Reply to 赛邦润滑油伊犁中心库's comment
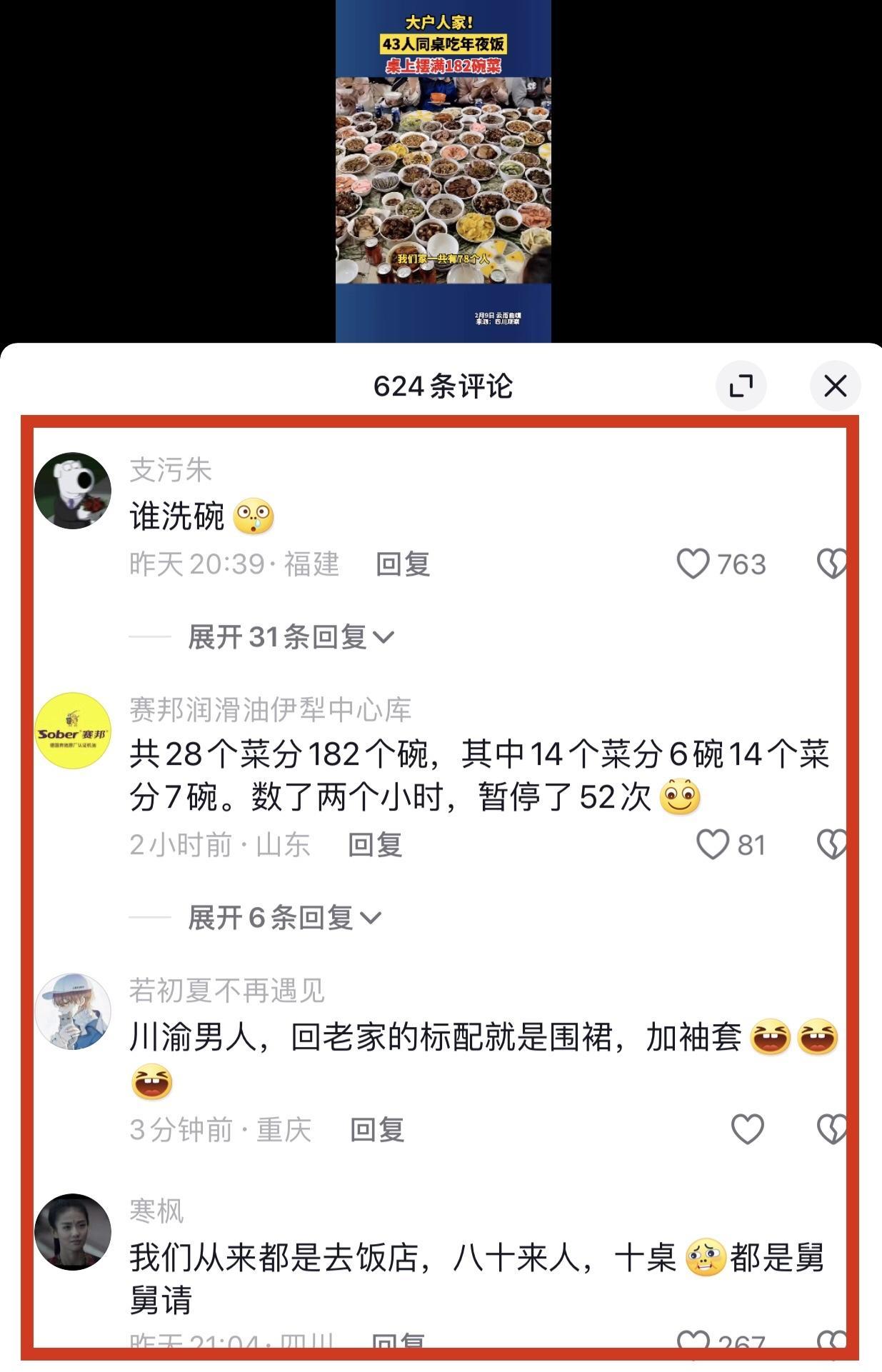 [375, 845]
